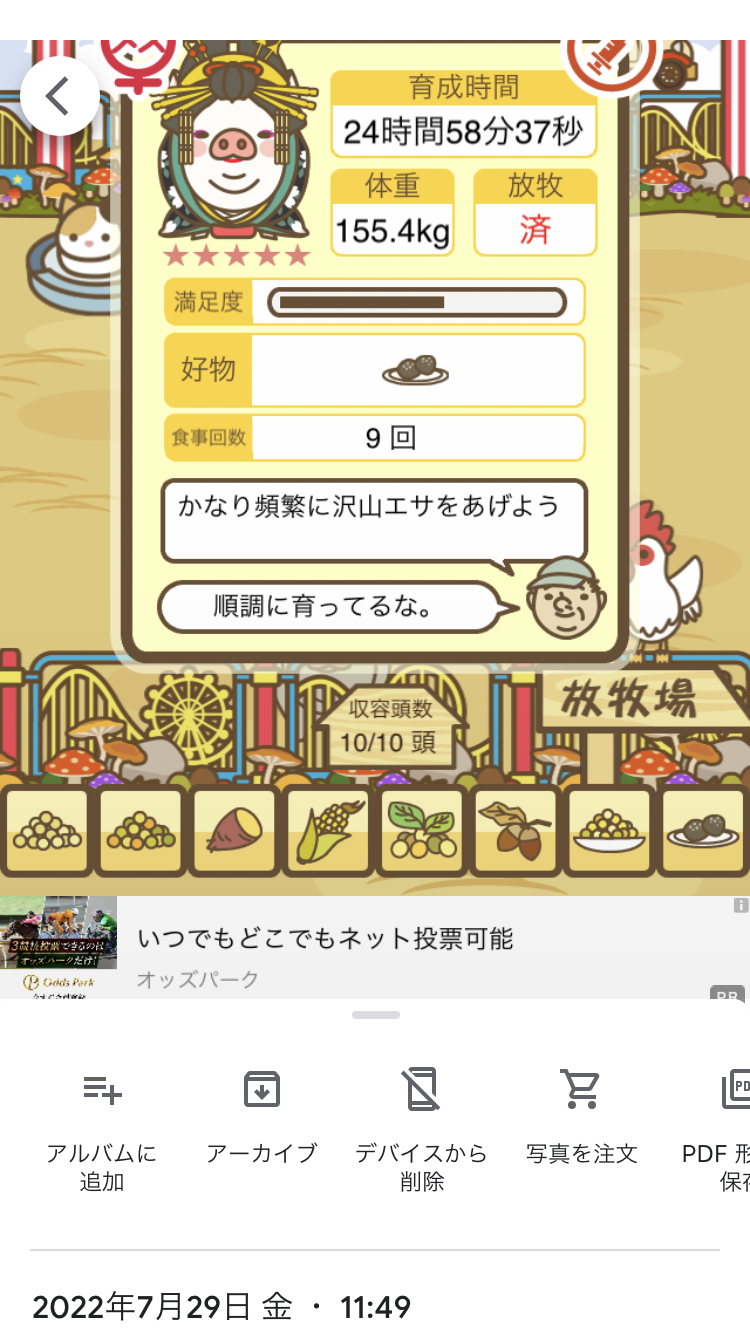
Task: Tap the info sheet drag handle
Action: (376, 1015)
